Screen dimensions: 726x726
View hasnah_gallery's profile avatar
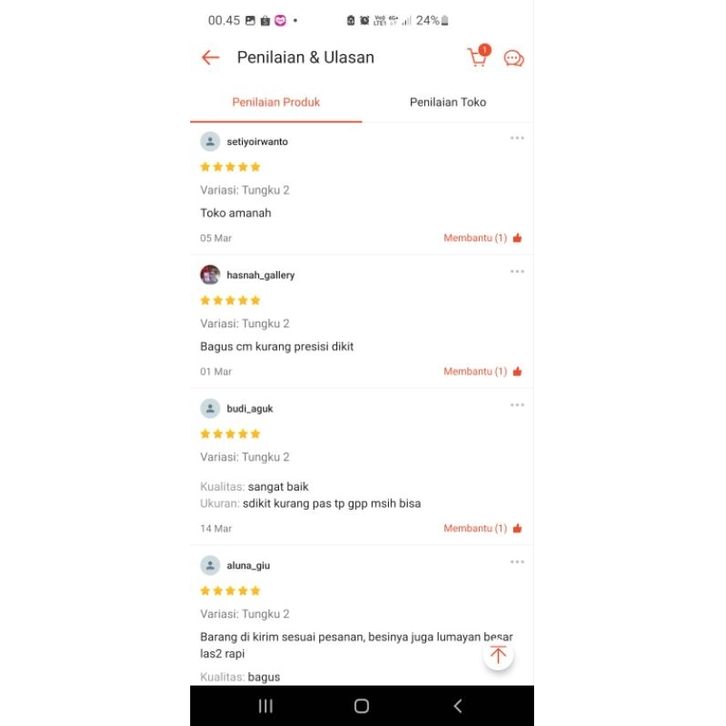coord(210,275)
